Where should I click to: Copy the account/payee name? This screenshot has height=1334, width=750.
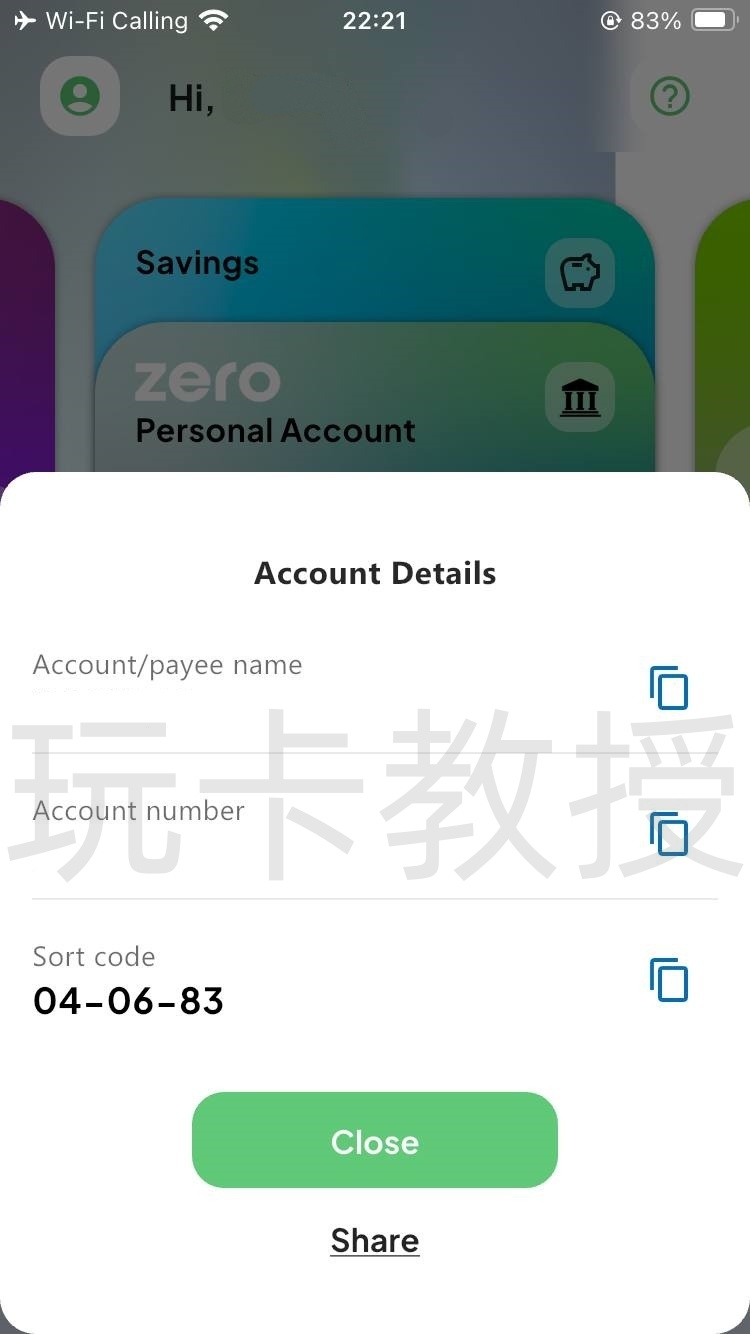point(668,688)
